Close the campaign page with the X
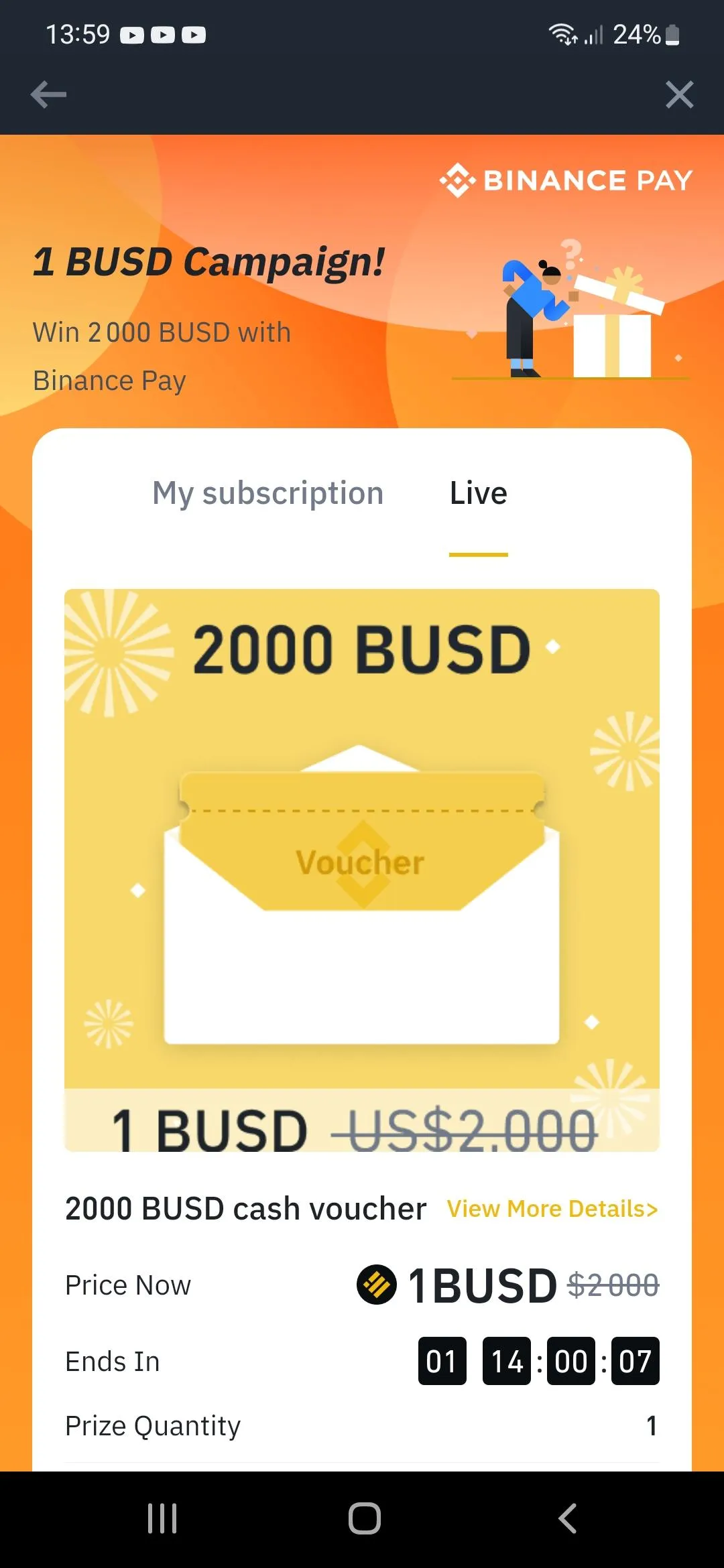Screen dimensions: 724x1568 680,94
